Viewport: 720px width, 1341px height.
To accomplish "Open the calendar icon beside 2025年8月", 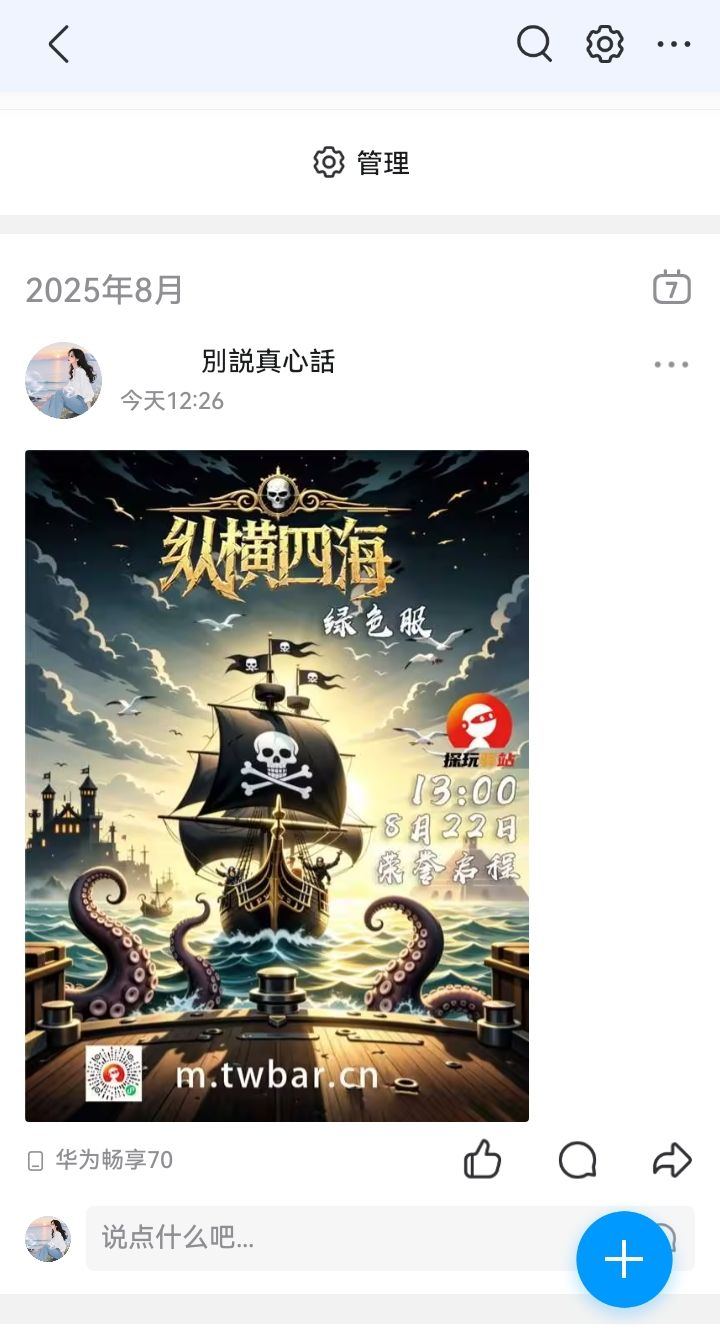I will point(672,288).
